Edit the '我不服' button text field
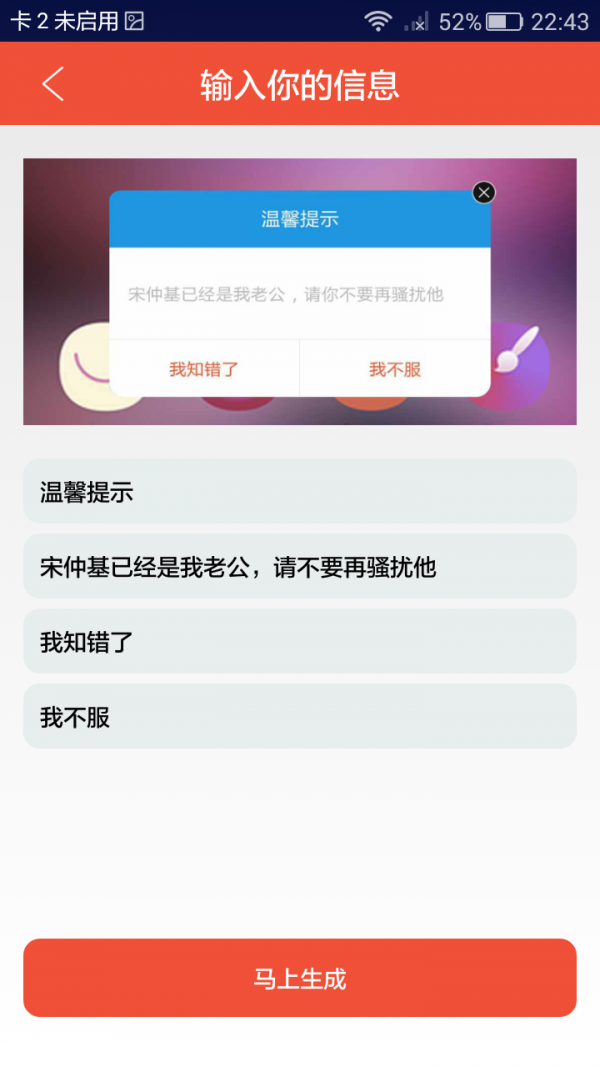This screenshot has width=600, height=1067. 299,717
